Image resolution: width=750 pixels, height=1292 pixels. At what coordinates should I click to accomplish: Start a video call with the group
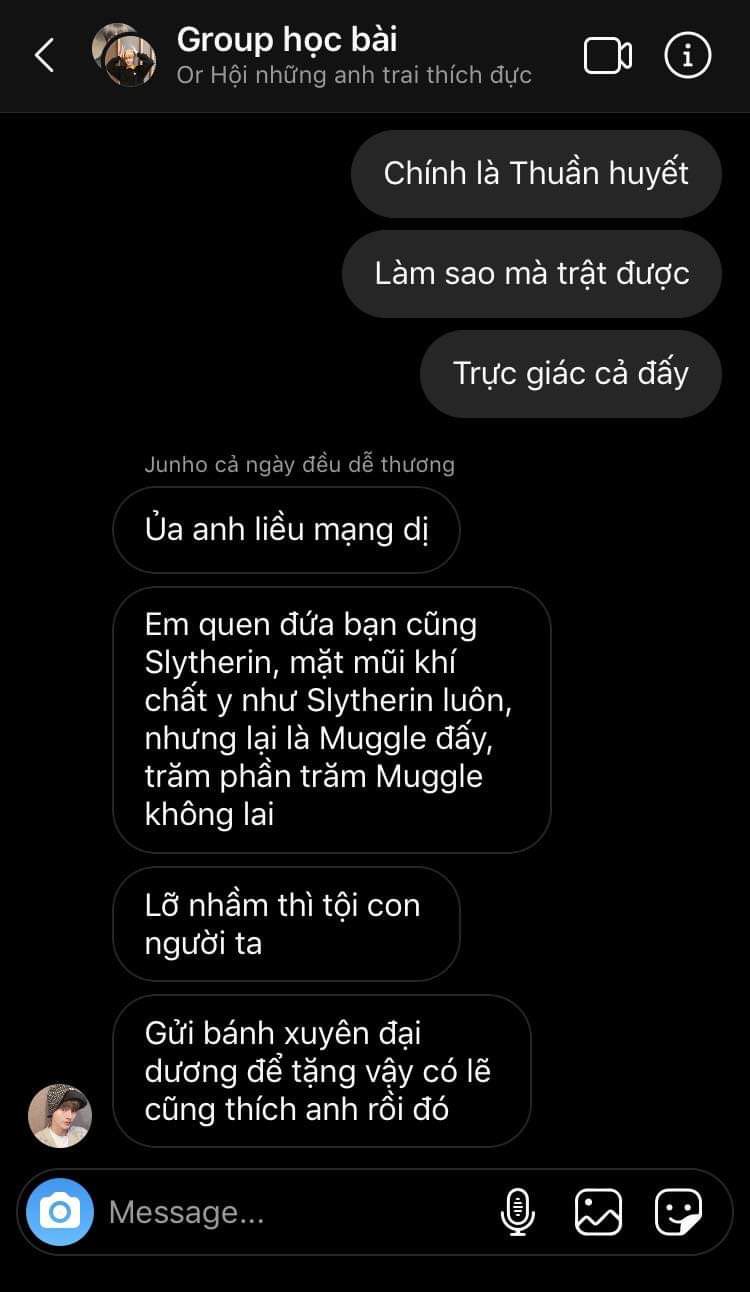(x=607, y=56)
